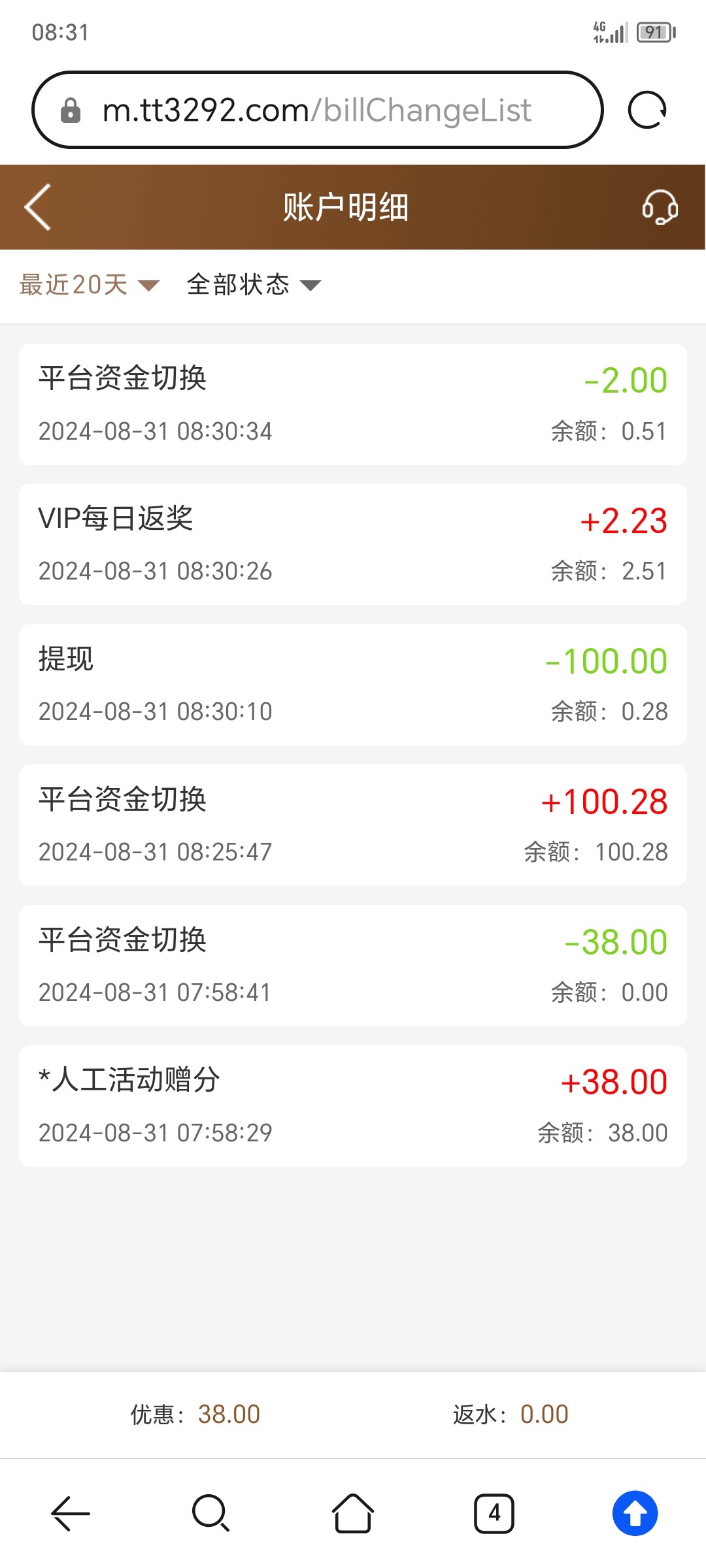Reload the page in browser
This screenshot has height=1568, width=706.
tap(647, 110)
